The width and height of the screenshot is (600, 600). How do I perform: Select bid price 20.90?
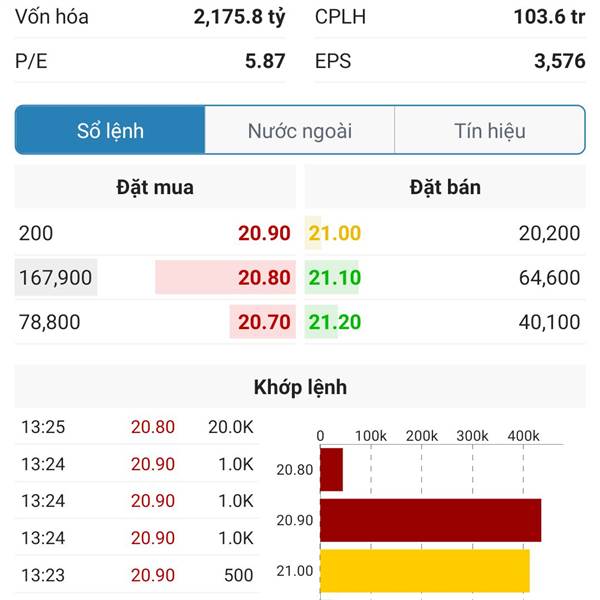click(x=264, y=234)
